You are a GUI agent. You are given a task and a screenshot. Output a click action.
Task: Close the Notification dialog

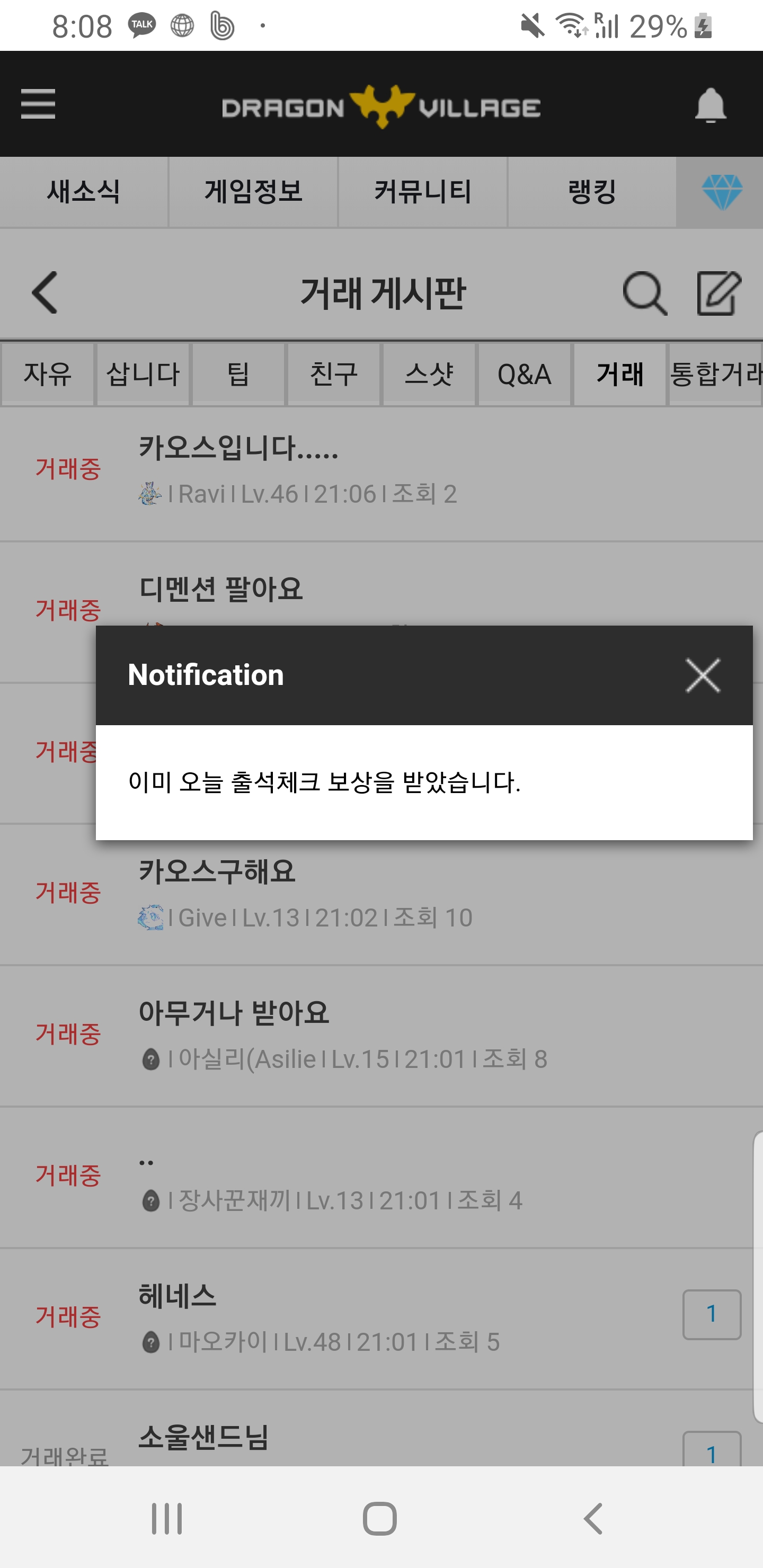tap(702, 675)
